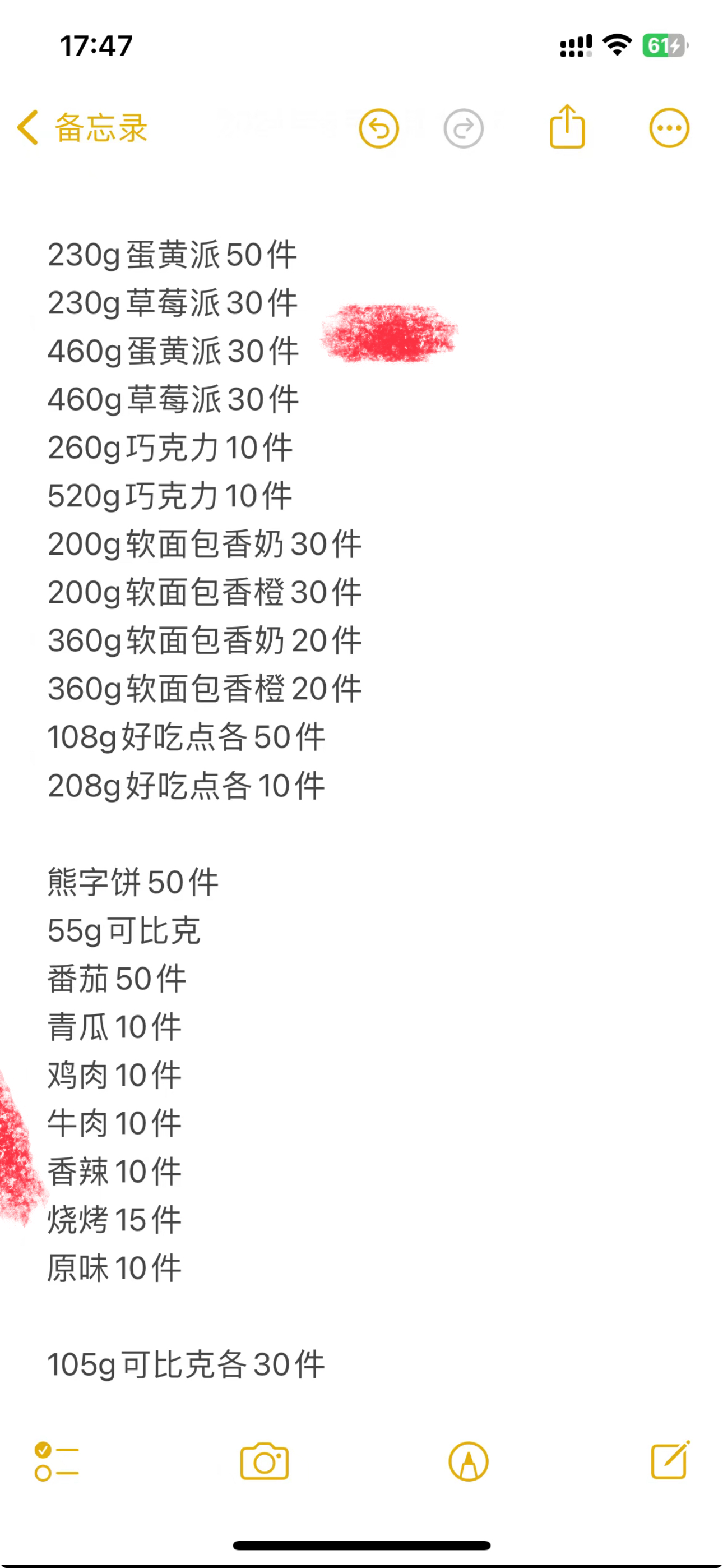Go back to 备忘录 list
Screen dimensions: 723x1568
tap(82, 128)
